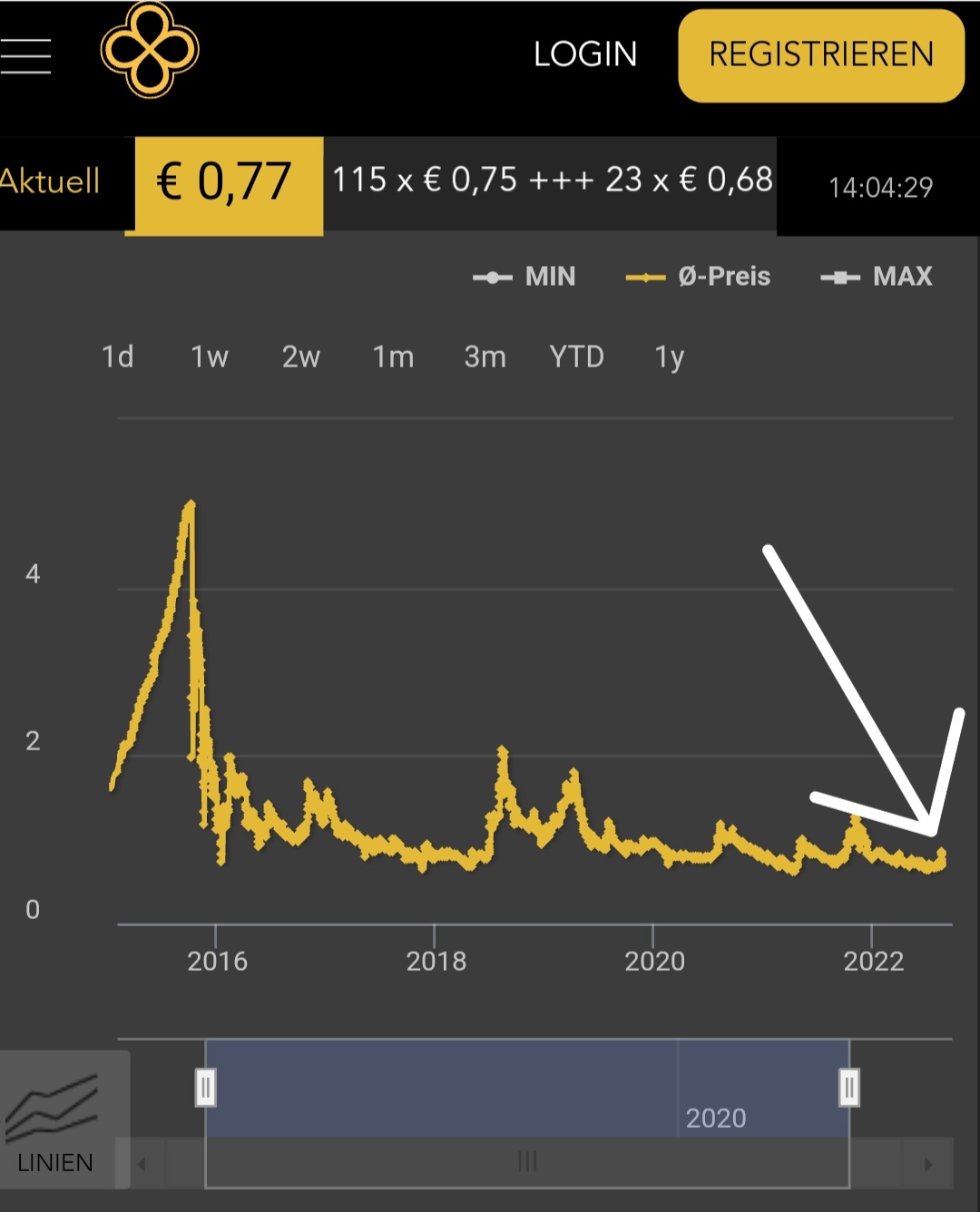This screenshot has height=1212, width=980.
Task: Toggle the MIN series in legend
Action: pos(525,277)
